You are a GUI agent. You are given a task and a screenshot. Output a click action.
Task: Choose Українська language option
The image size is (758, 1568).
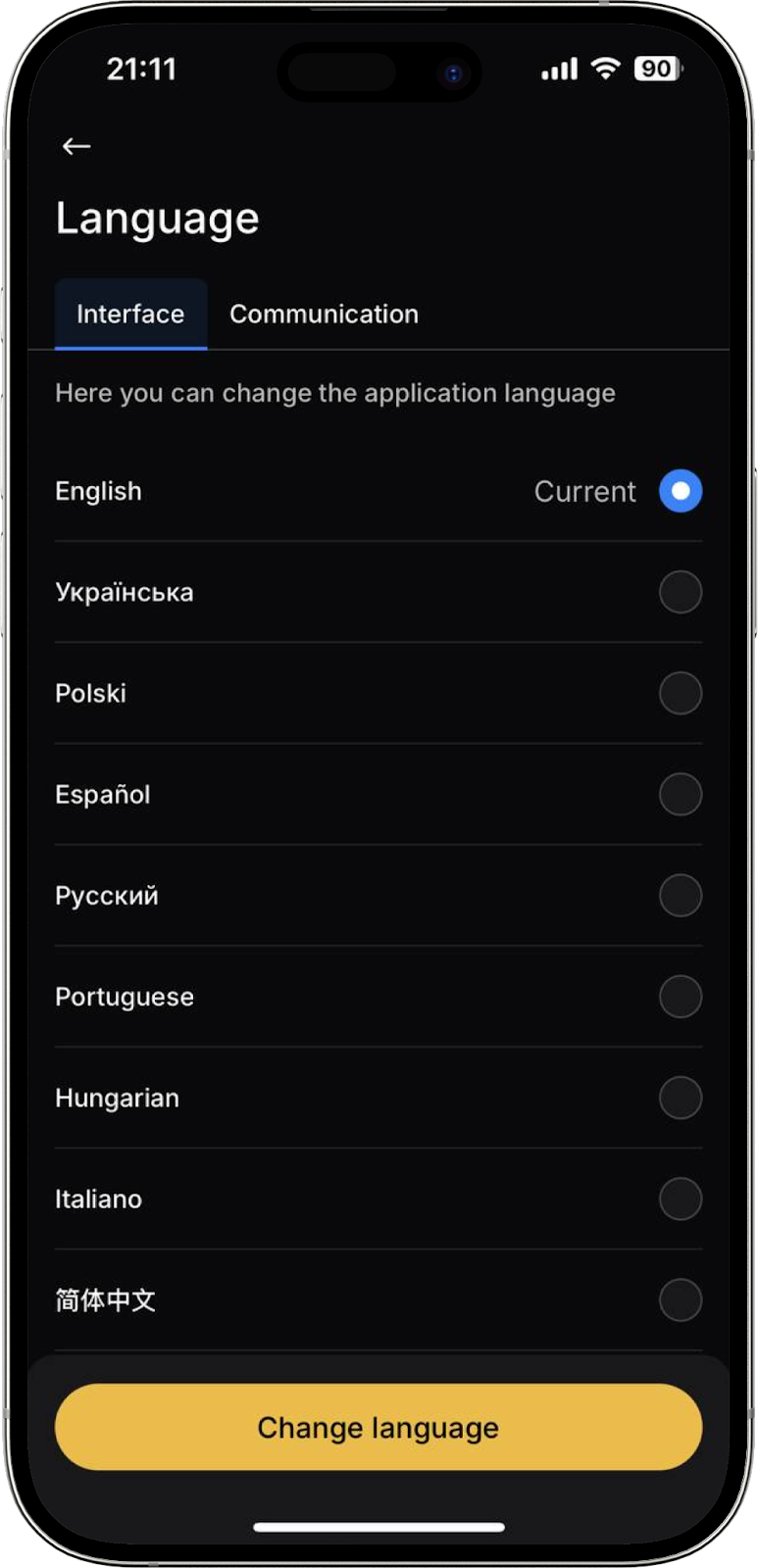point(680,592)
